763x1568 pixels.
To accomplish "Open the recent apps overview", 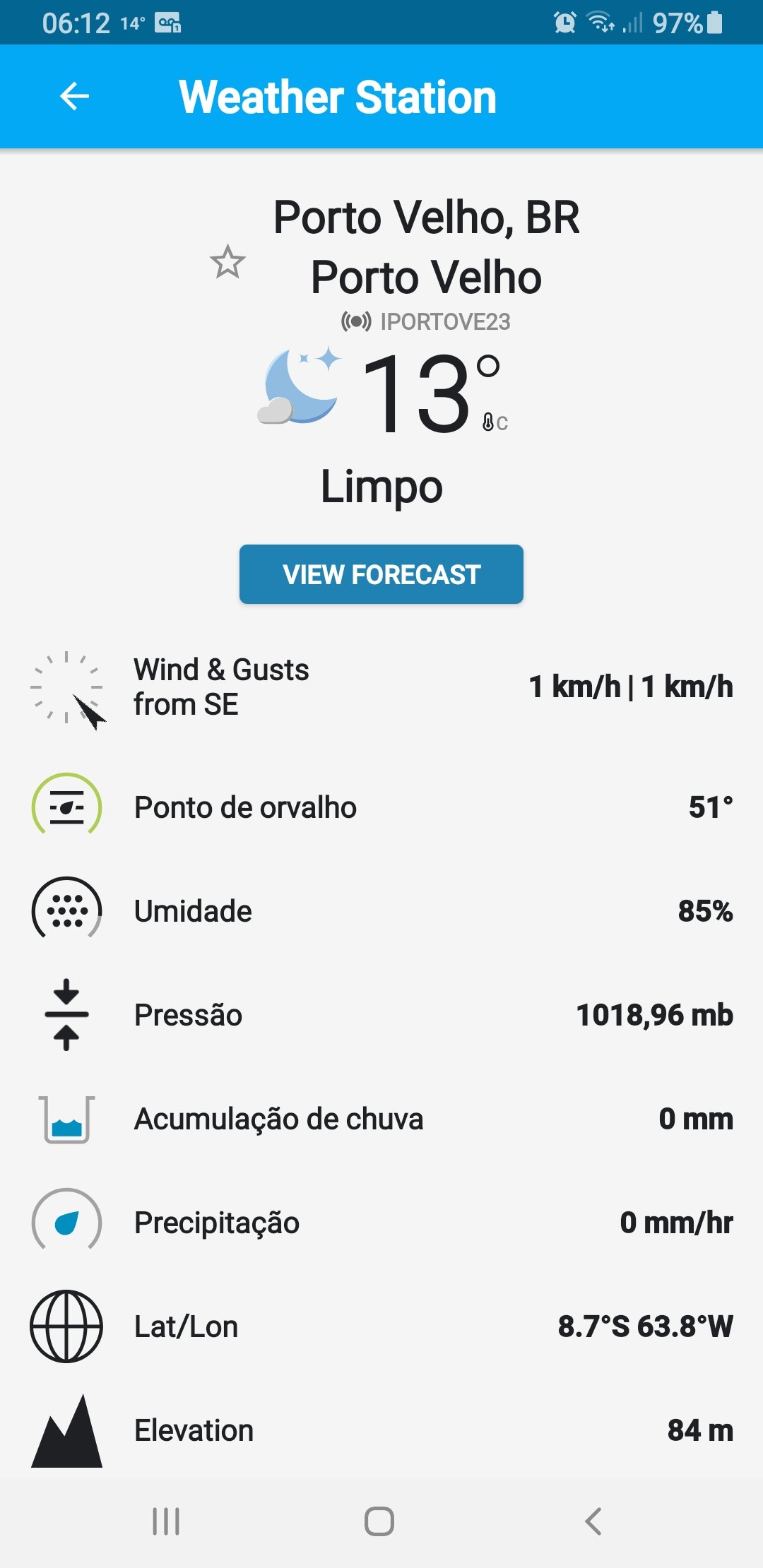I will point(167,1521).
